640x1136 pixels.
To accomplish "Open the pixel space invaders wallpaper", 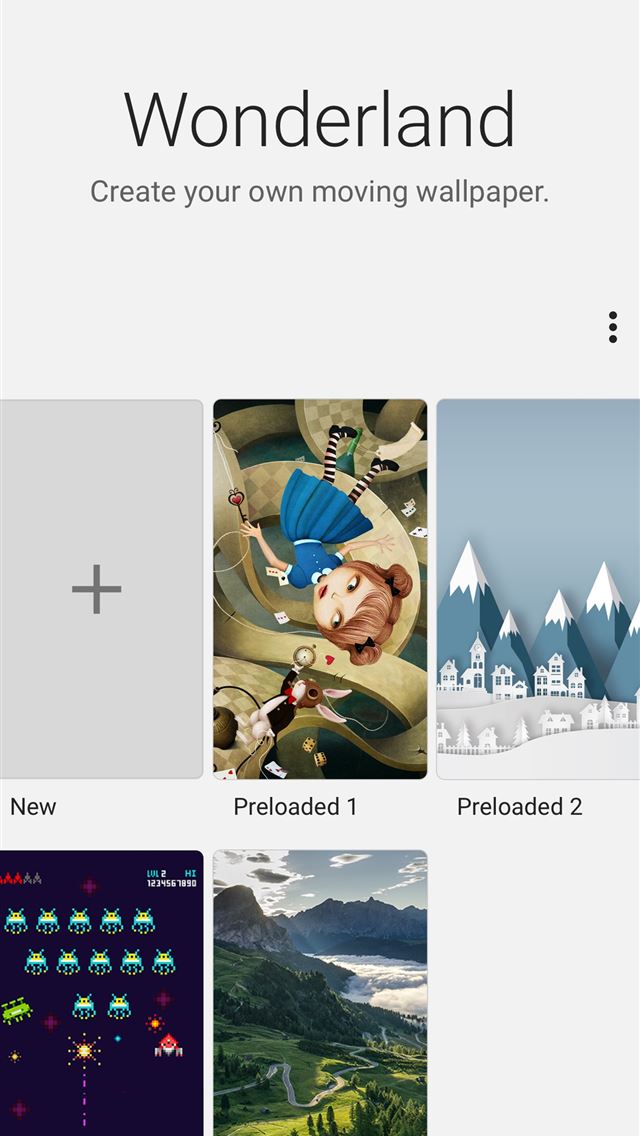I will tap(100, 992).
